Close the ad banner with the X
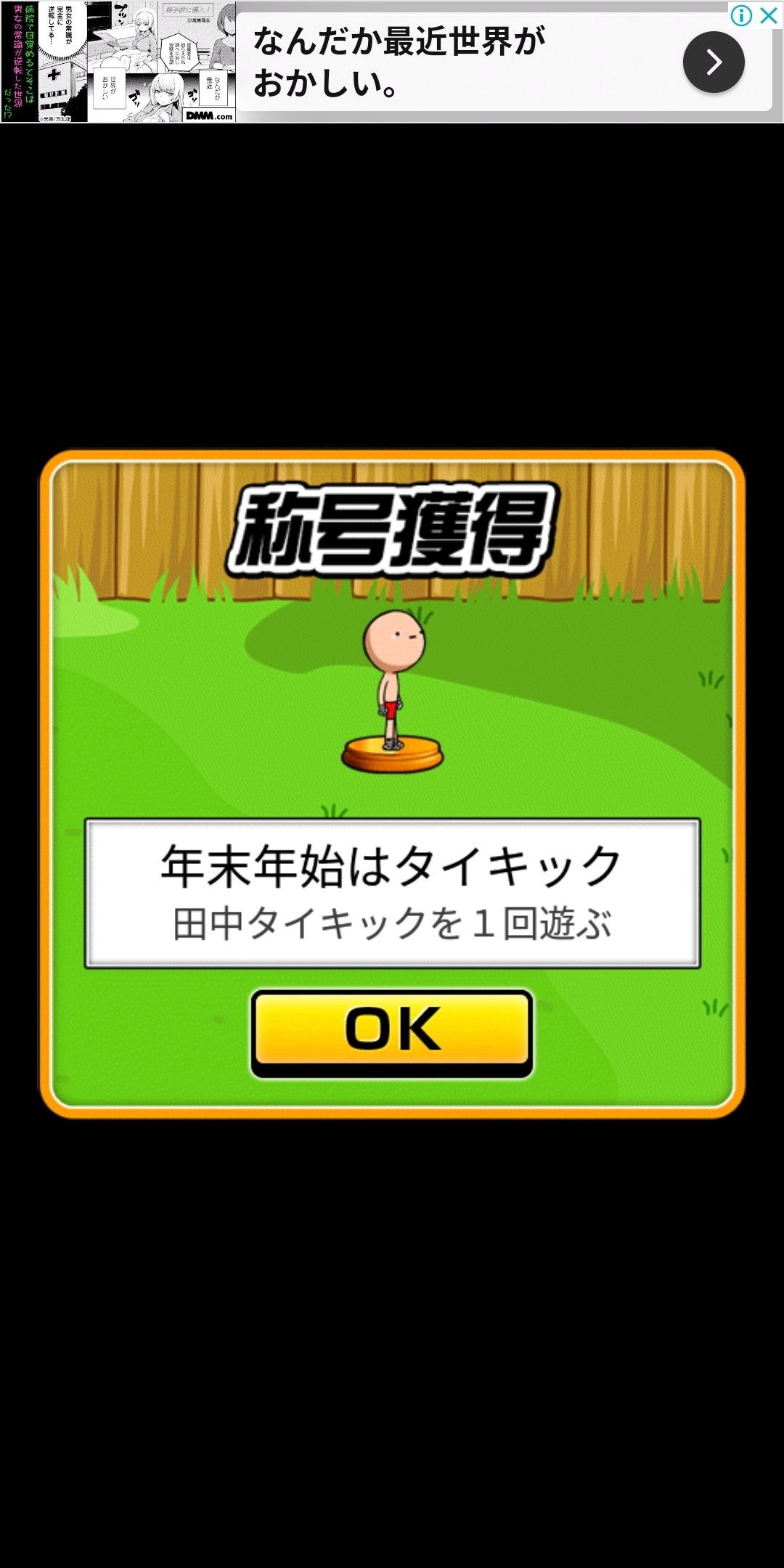This screenshot has height=1568, width=784. point(769,16)
